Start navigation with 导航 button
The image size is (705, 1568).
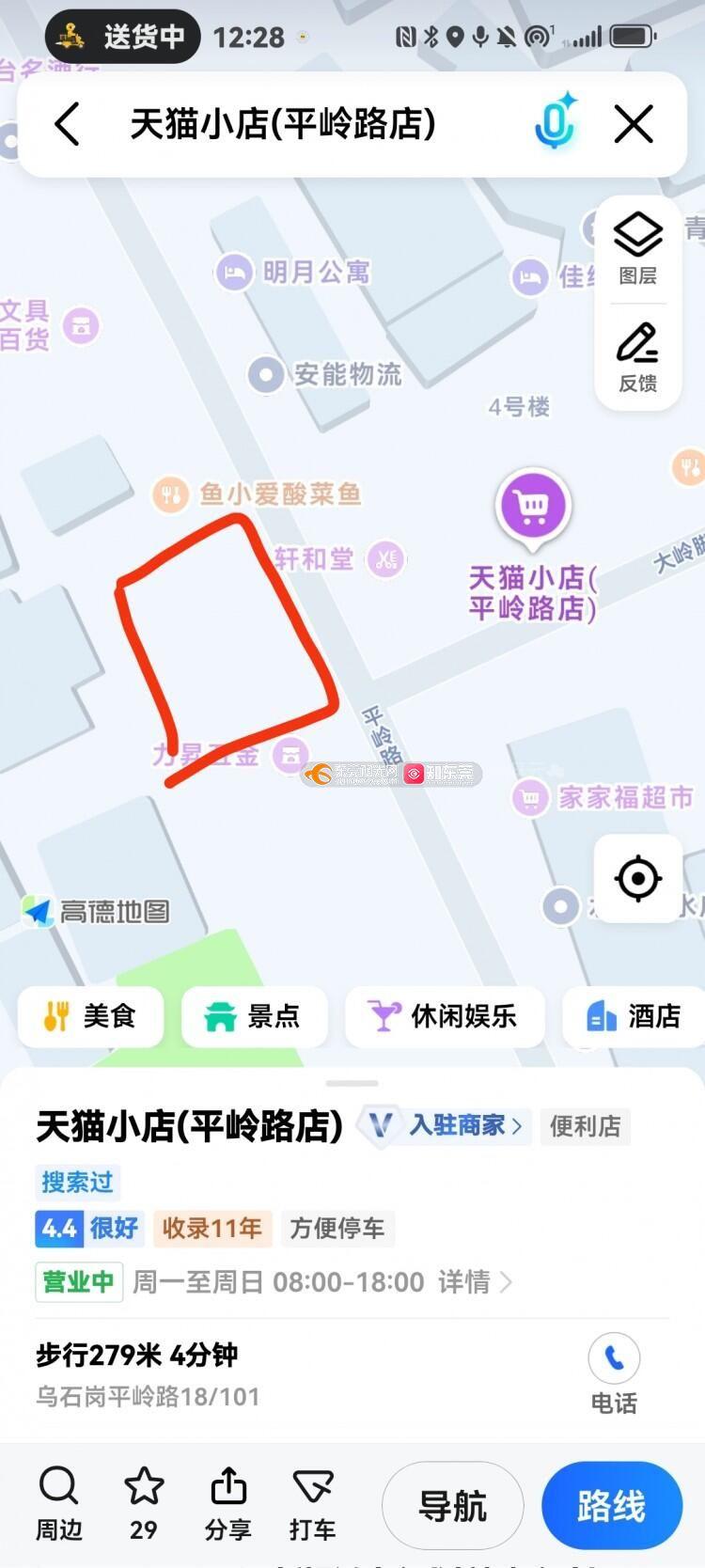pyautogui.click(x=452, y=1506)
